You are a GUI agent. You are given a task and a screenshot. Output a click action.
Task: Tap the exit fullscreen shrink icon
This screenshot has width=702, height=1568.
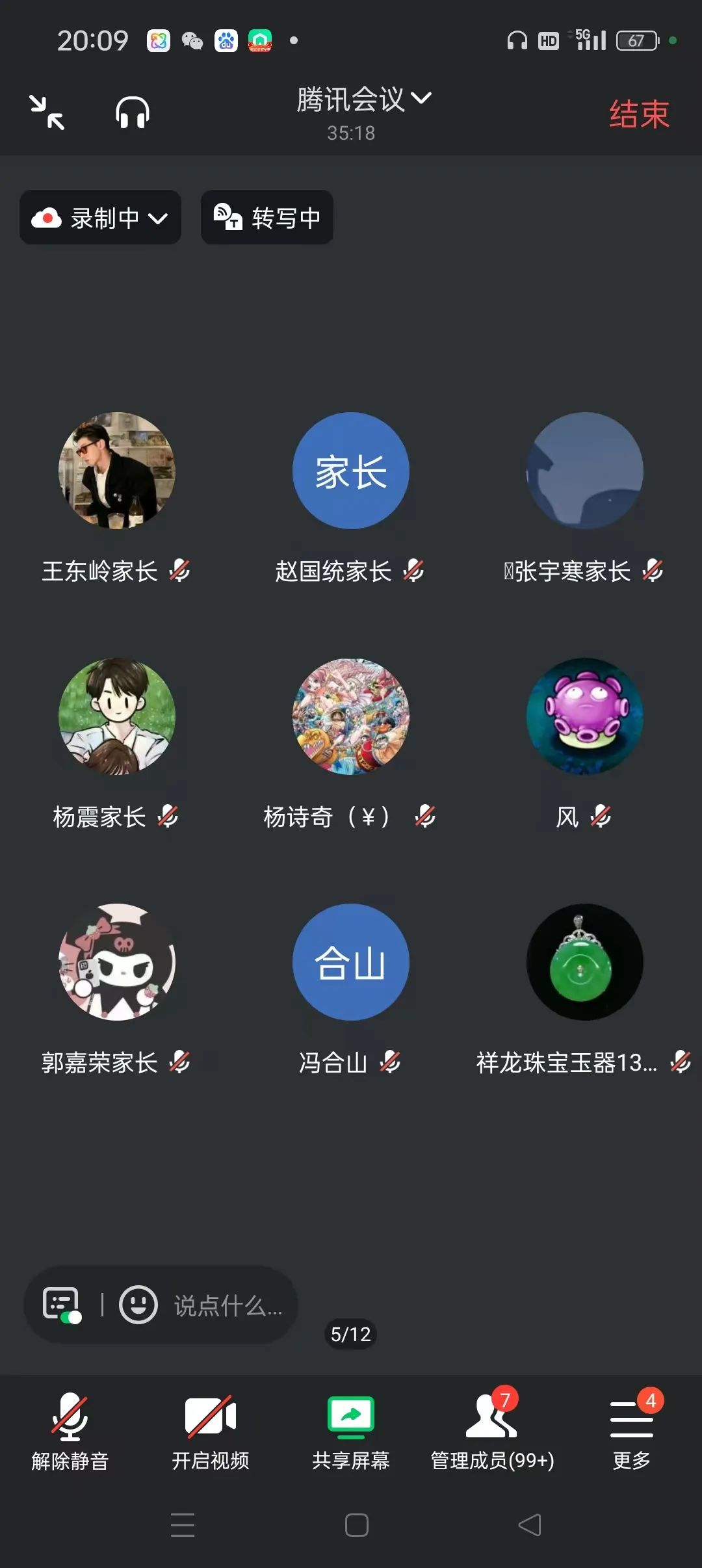[49, 111]
